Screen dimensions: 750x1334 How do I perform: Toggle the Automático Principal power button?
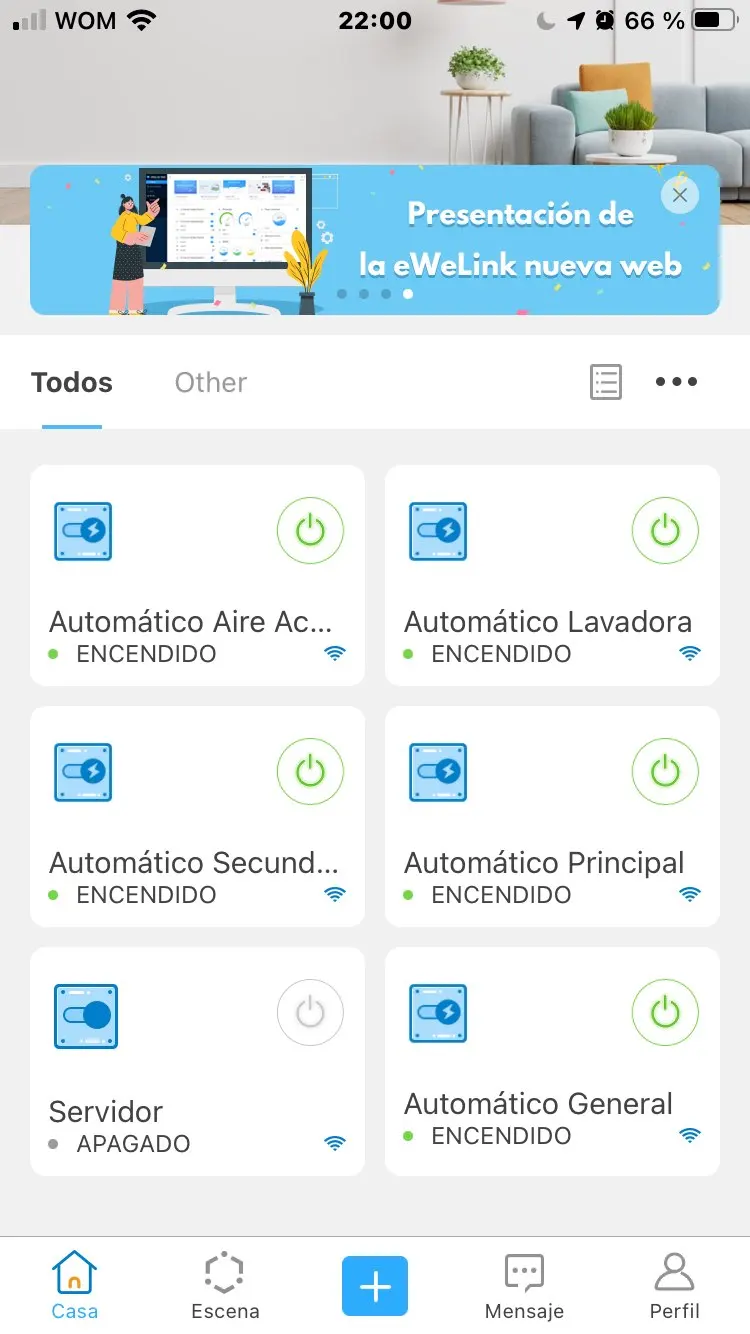coord(665,771)
